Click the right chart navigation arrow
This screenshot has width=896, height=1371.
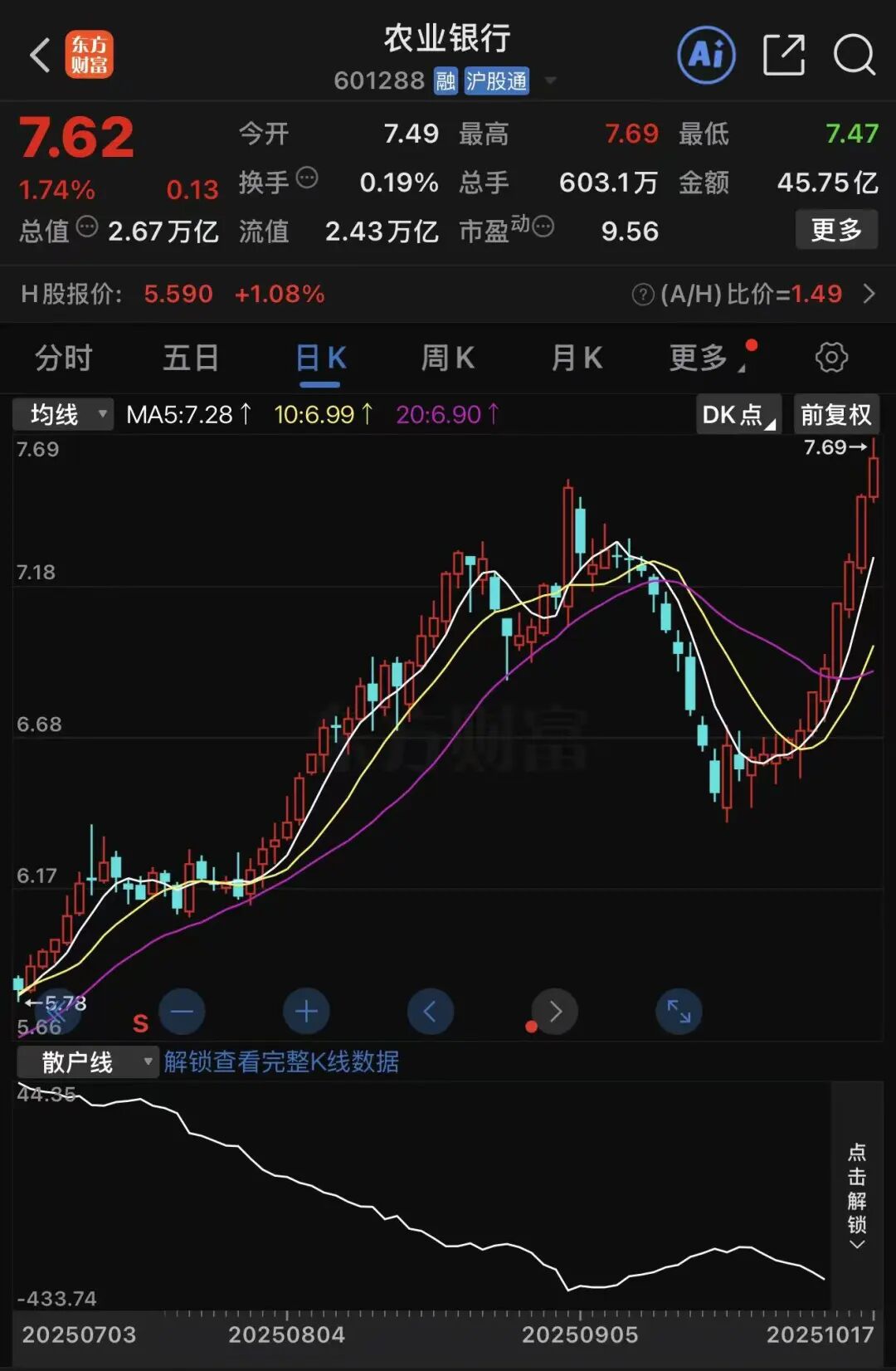coord(555,1012)
